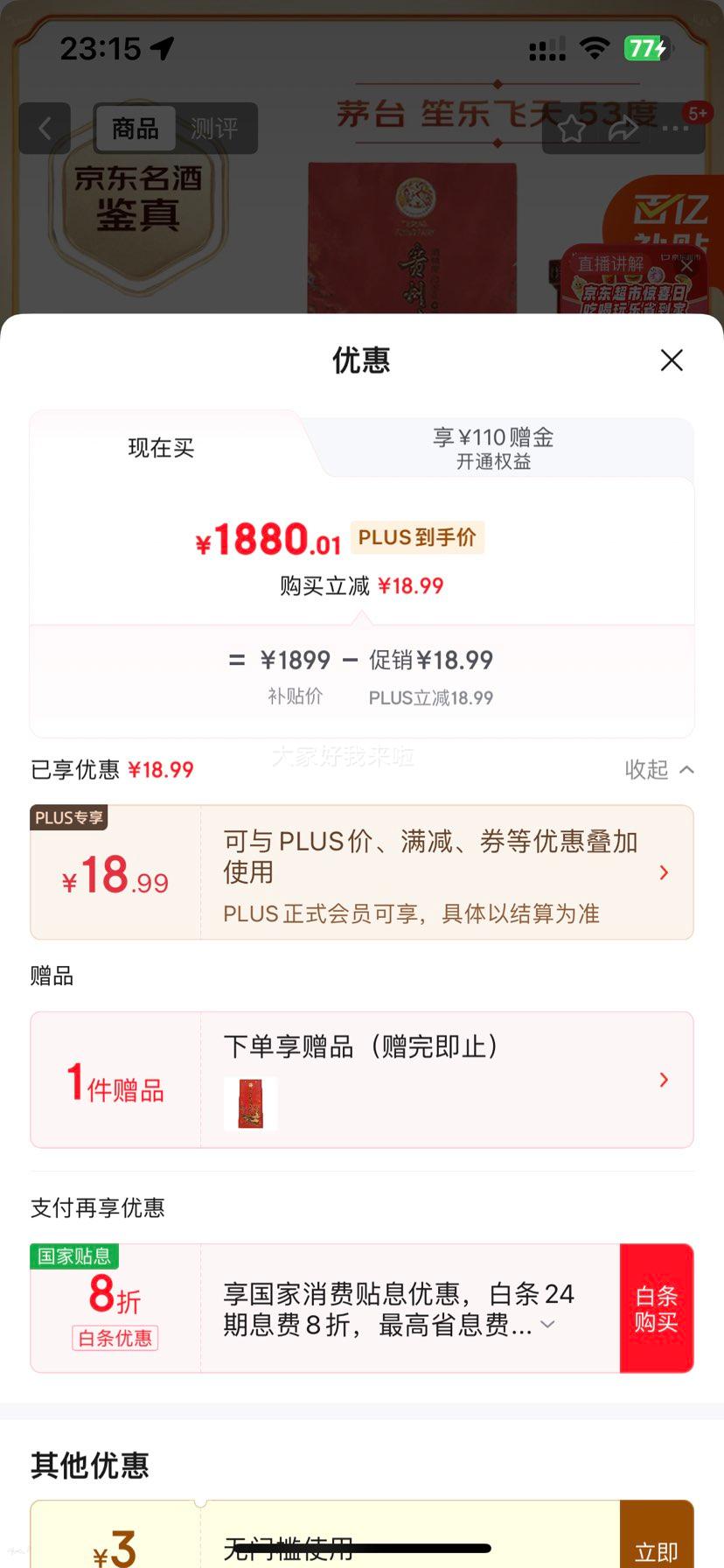Screen dimensions: 724x1568
Task: Open the more options ellipsis with 5+ badge
Action: [675, 129]
